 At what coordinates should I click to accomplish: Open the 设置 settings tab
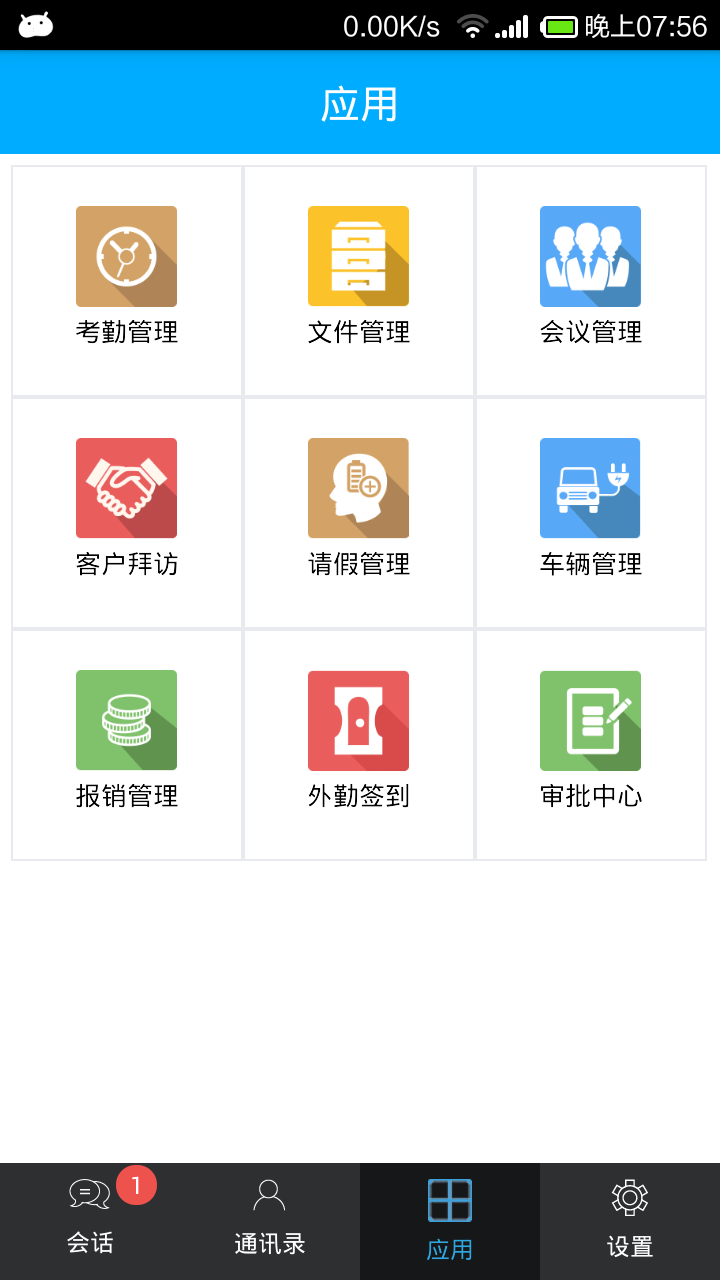[x=630, y=1220]
